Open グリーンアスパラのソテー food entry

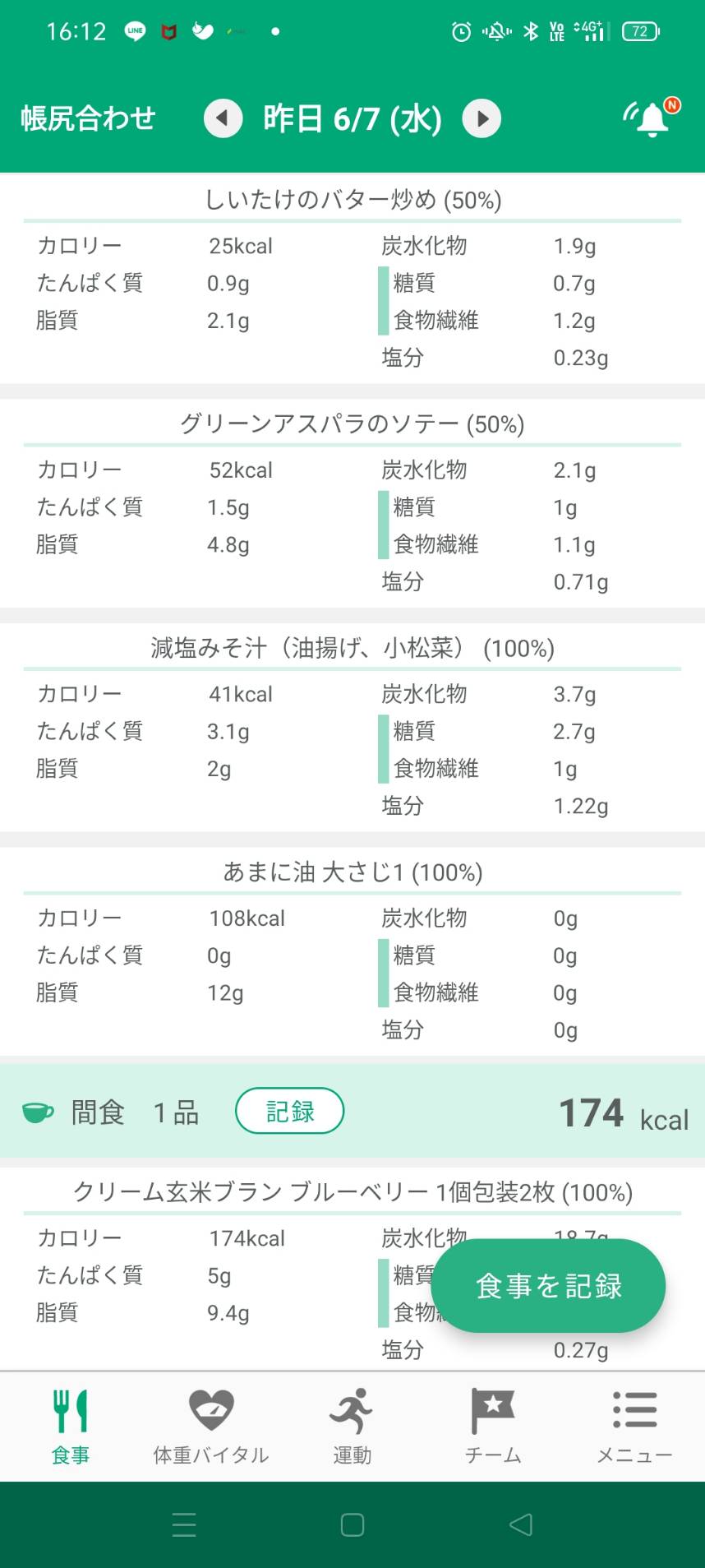pos(352,424)
